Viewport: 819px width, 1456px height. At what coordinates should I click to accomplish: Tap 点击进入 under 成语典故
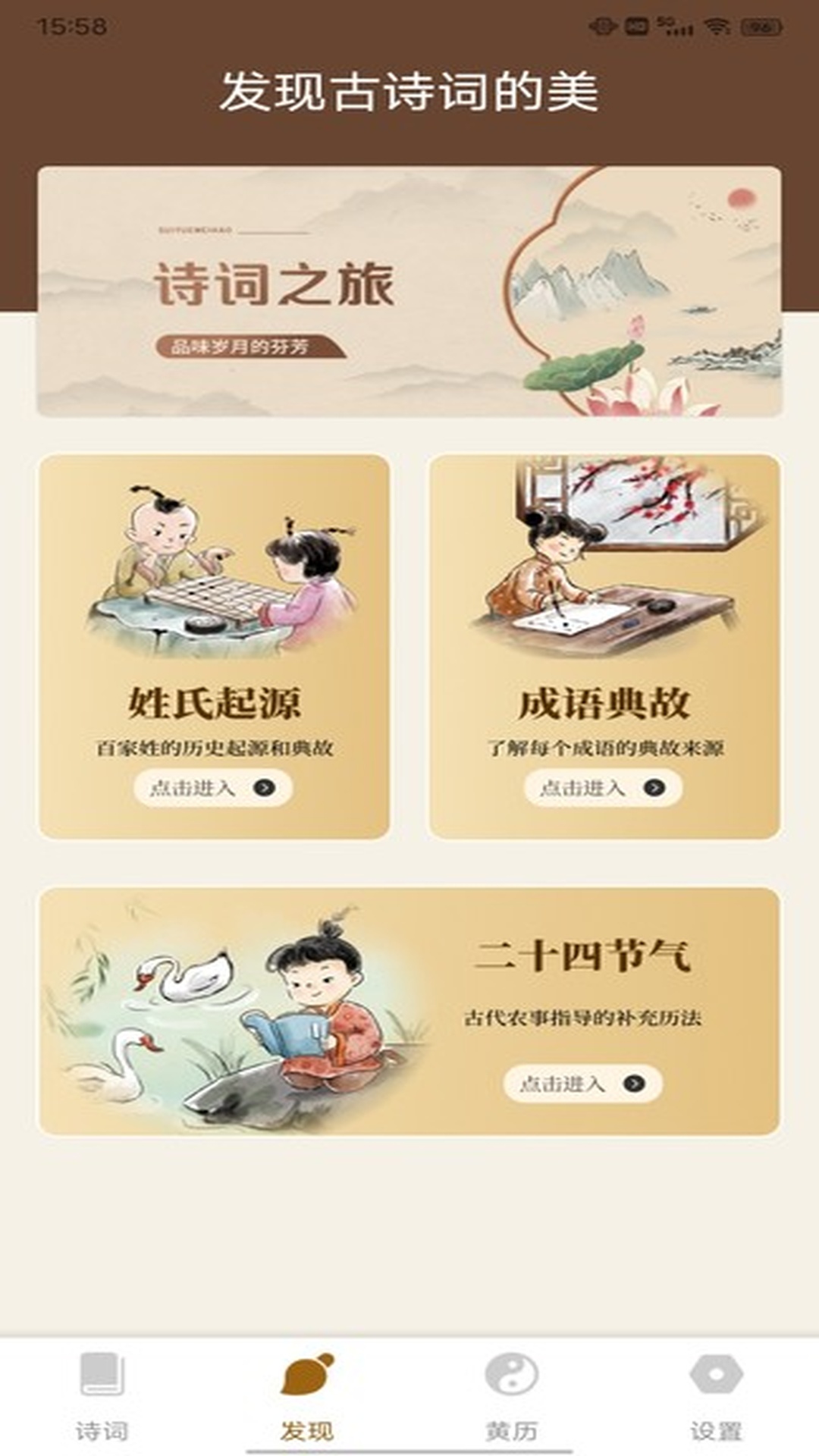coord(604,788)
